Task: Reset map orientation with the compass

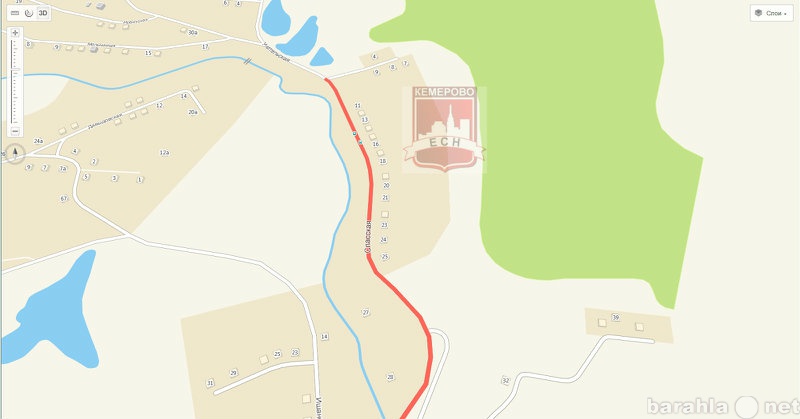Action: tap(15, 154)
